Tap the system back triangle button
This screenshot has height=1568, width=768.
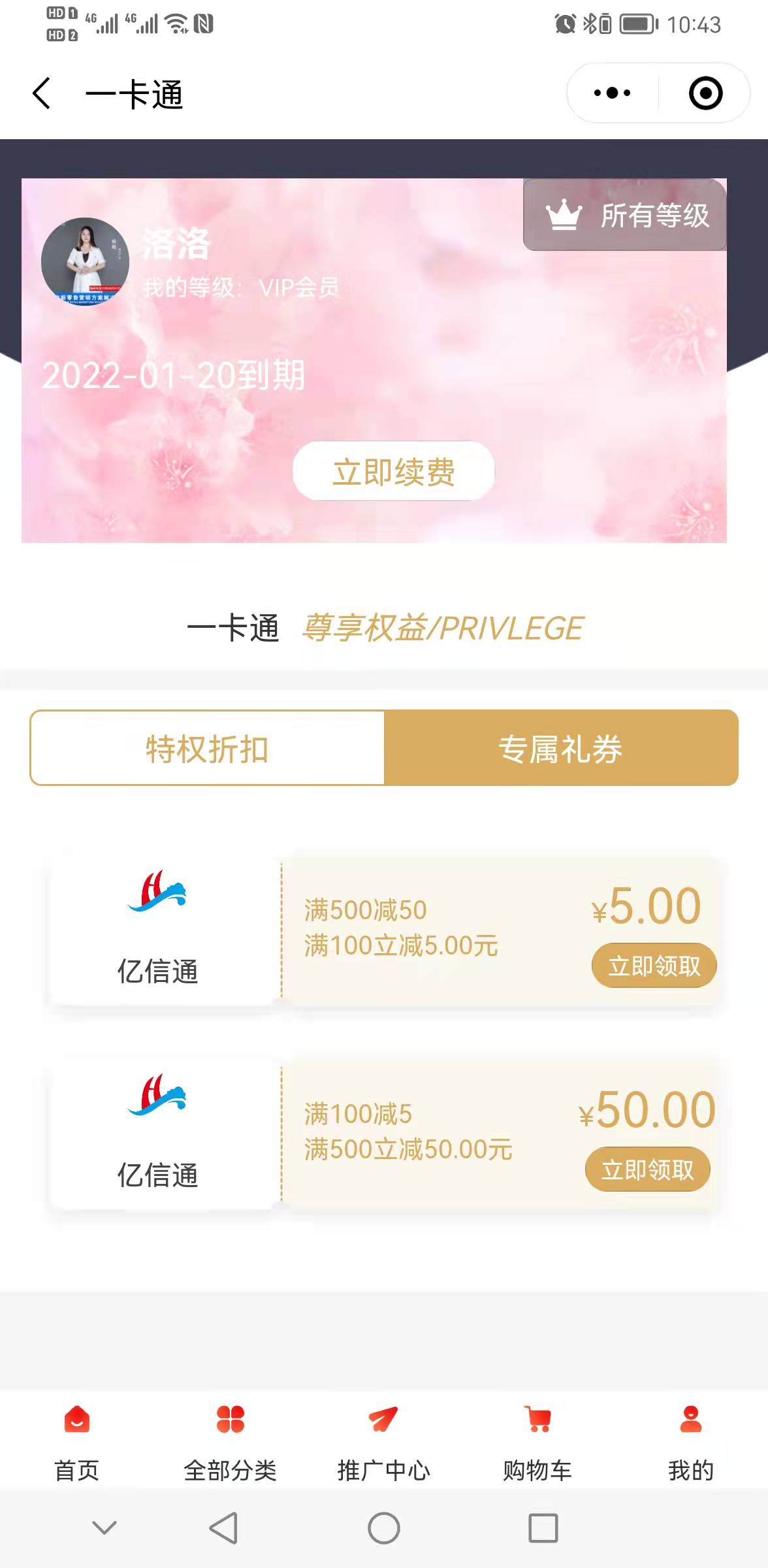click(x=224, y=1528)
